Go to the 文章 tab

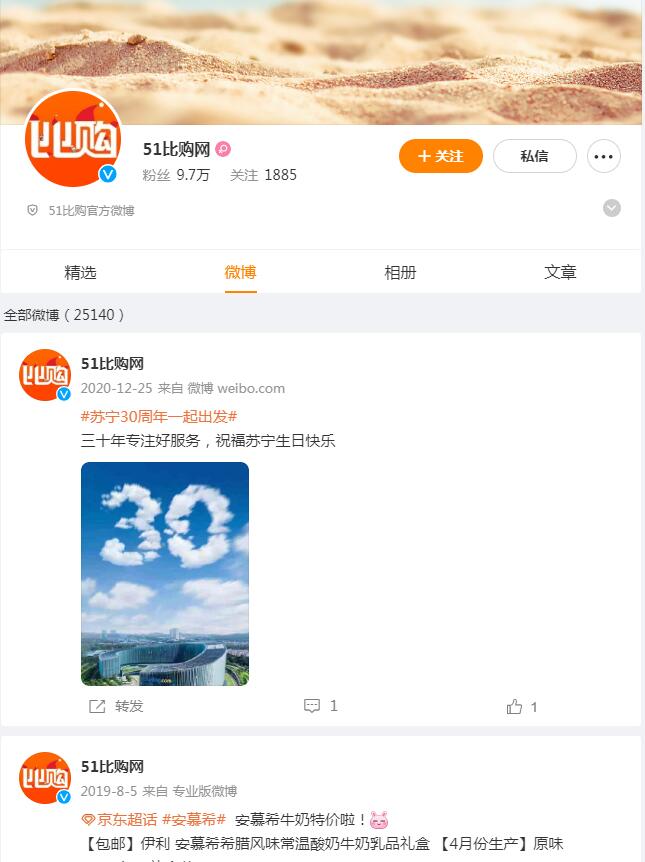tap(560, 272)
